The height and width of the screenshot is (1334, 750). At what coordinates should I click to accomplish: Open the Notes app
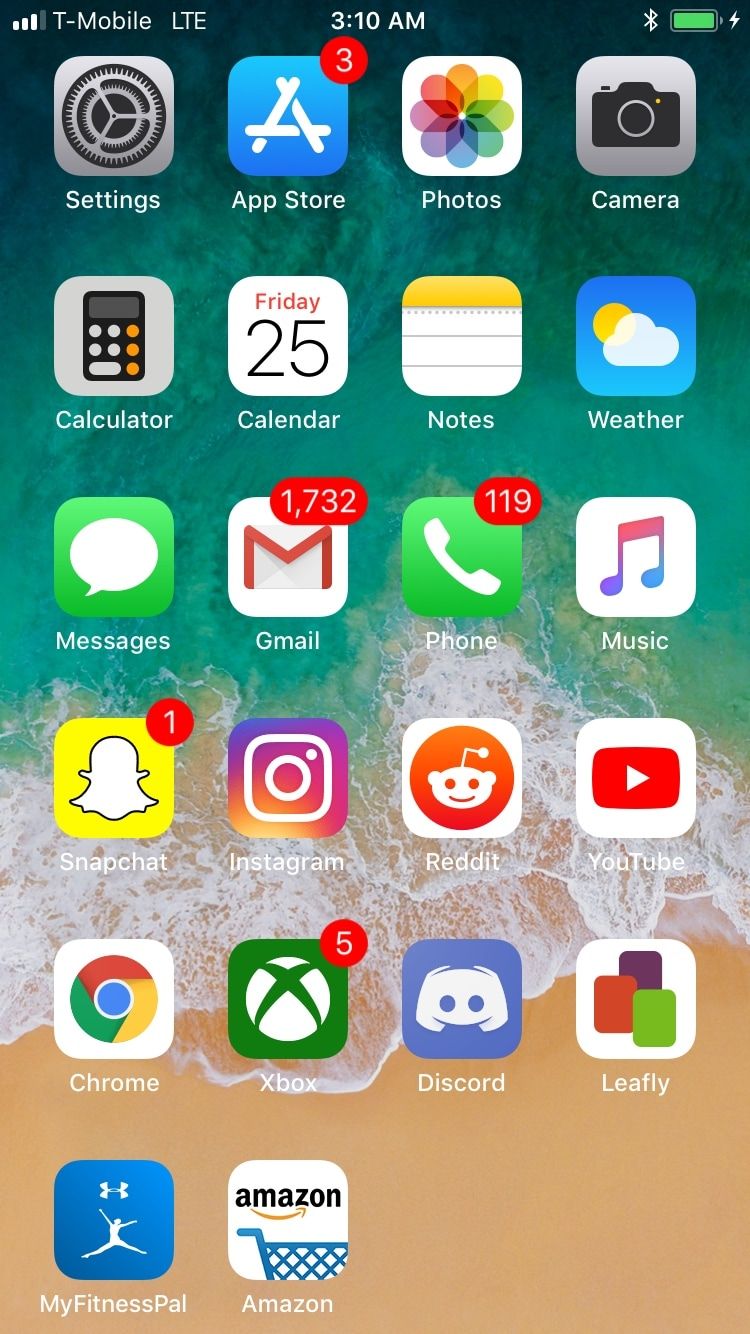(x=462, y=336)
